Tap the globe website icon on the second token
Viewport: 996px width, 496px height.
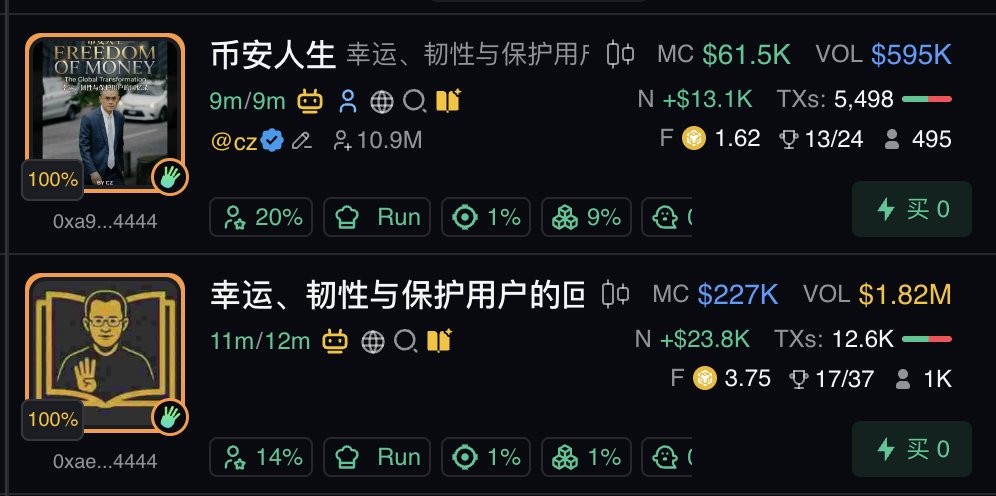point(372,341)
